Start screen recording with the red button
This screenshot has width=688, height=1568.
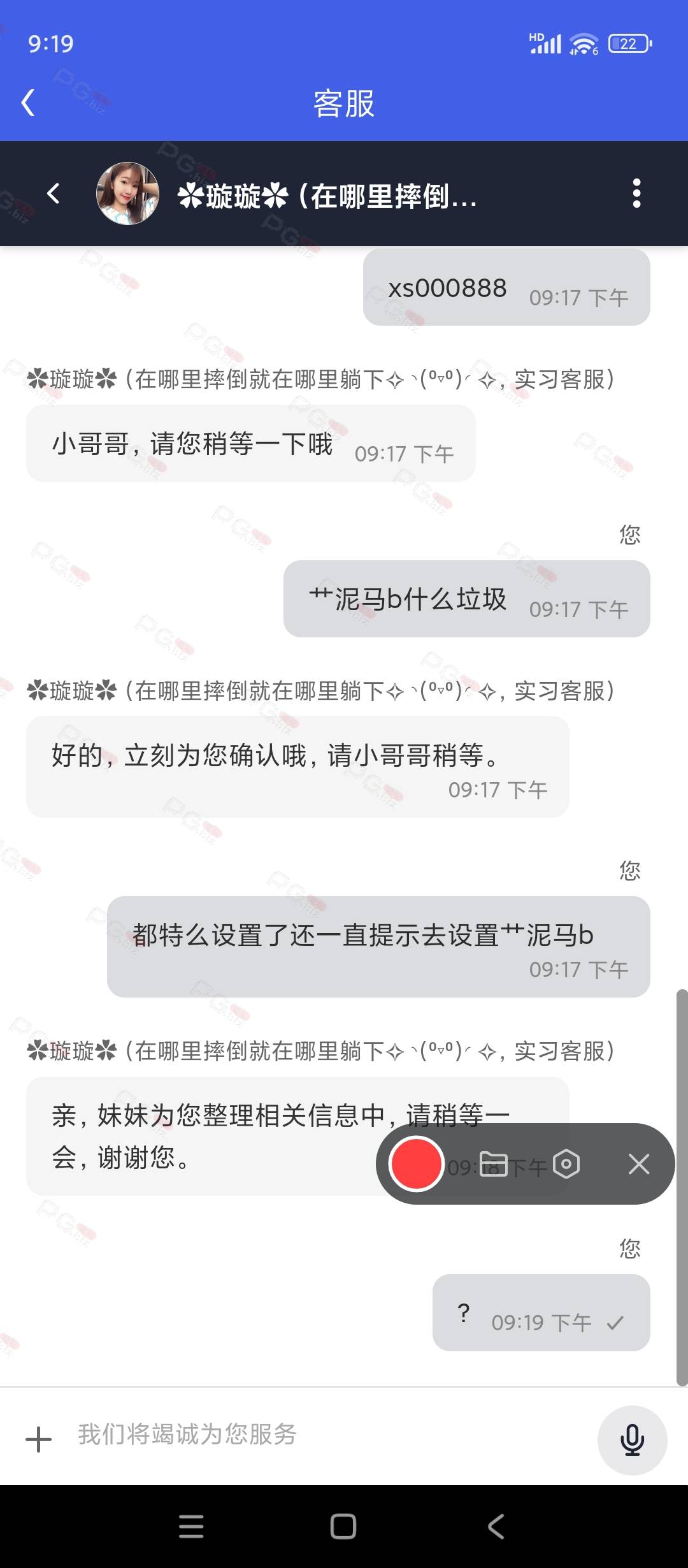(416, 1163)
